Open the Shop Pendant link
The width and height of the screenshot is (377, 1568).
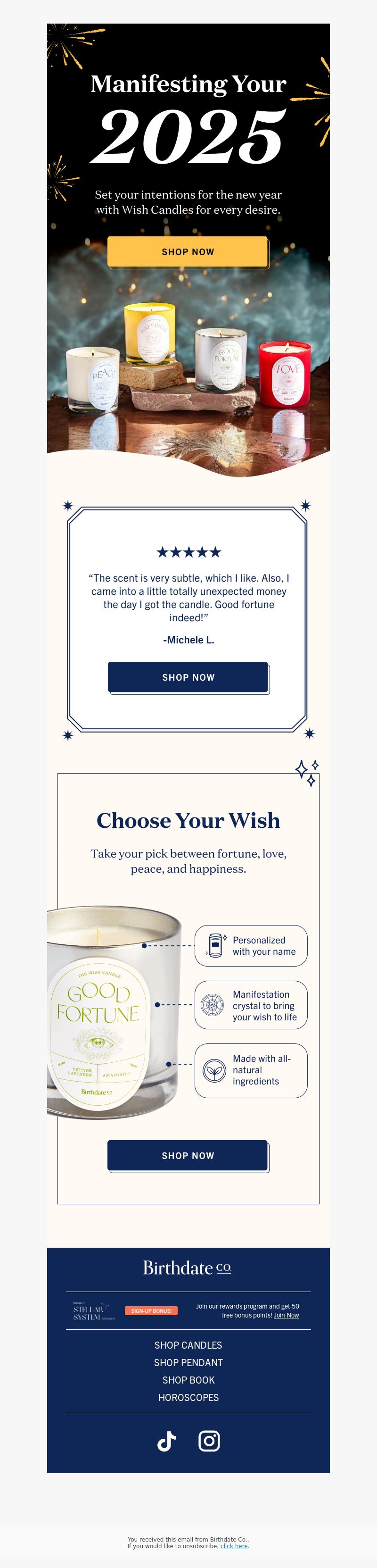tap(188, 1363)
